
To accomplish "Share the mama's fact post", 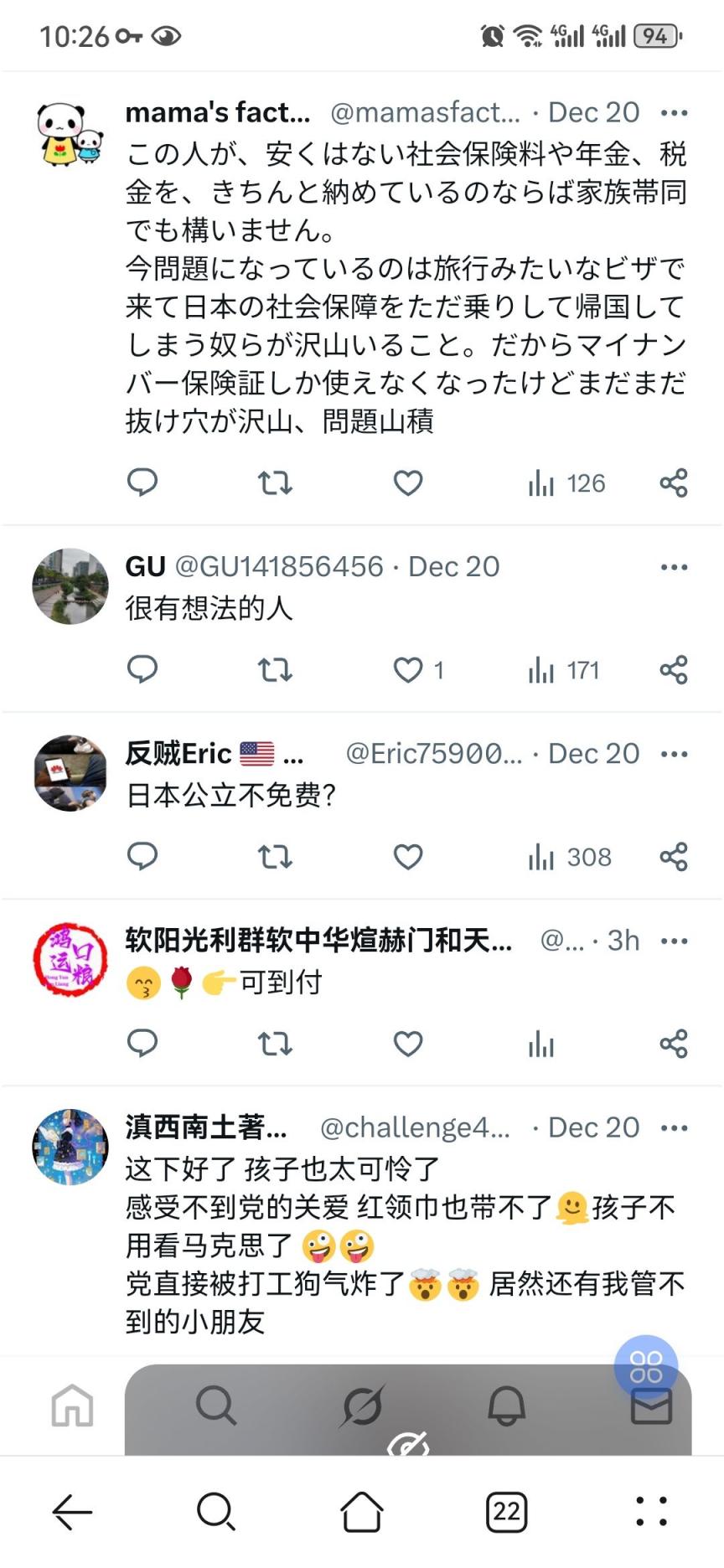I will [674, 483].
